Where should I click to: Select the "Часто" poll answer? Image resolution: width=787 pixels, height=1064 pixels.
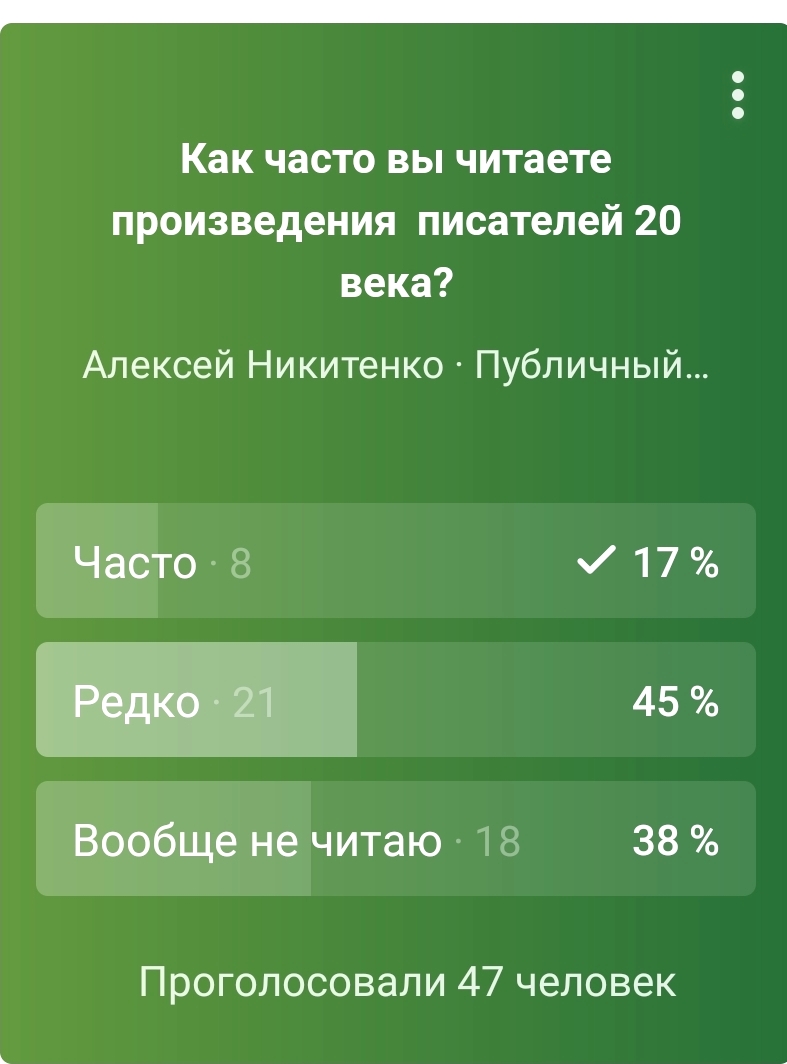point(395,561)
